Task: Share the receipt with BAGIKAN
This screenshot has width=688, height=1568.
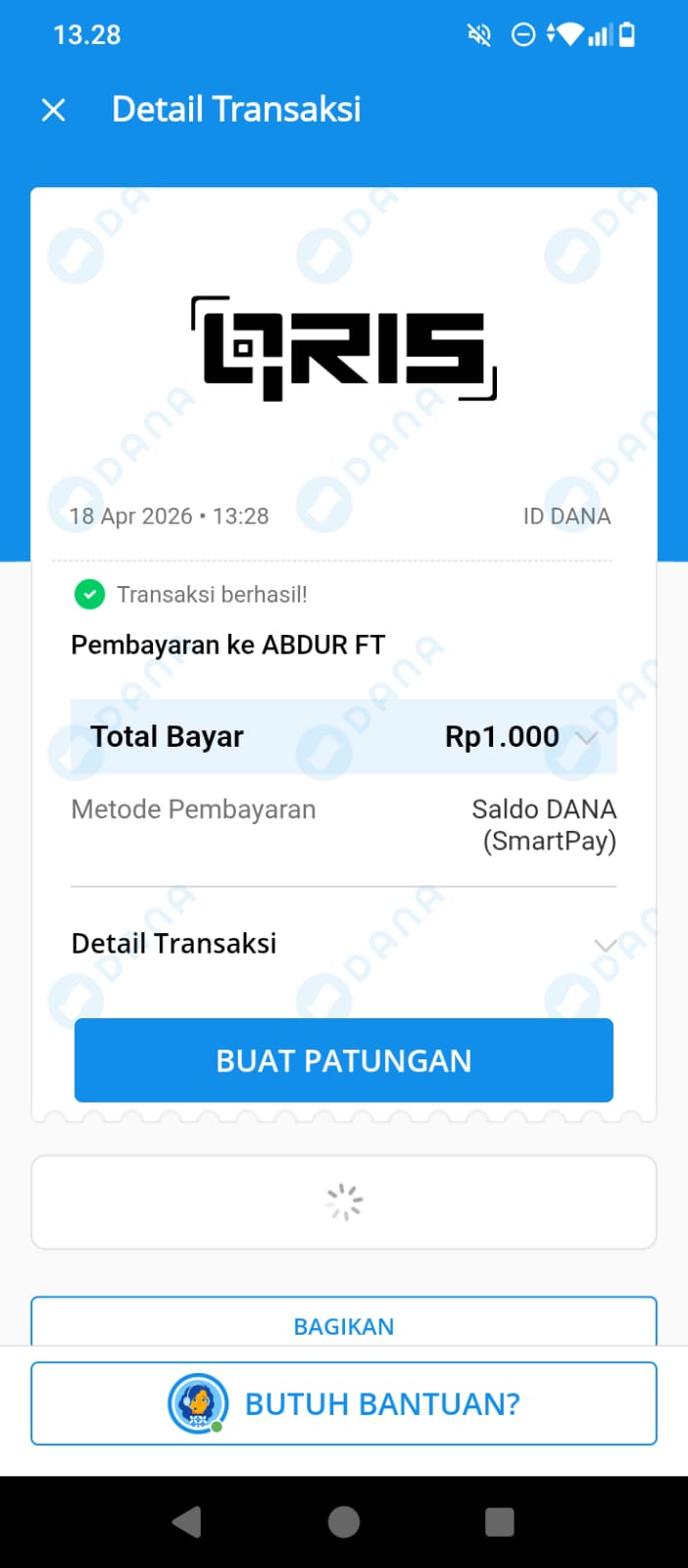Action: click(x=344, y=1324)
